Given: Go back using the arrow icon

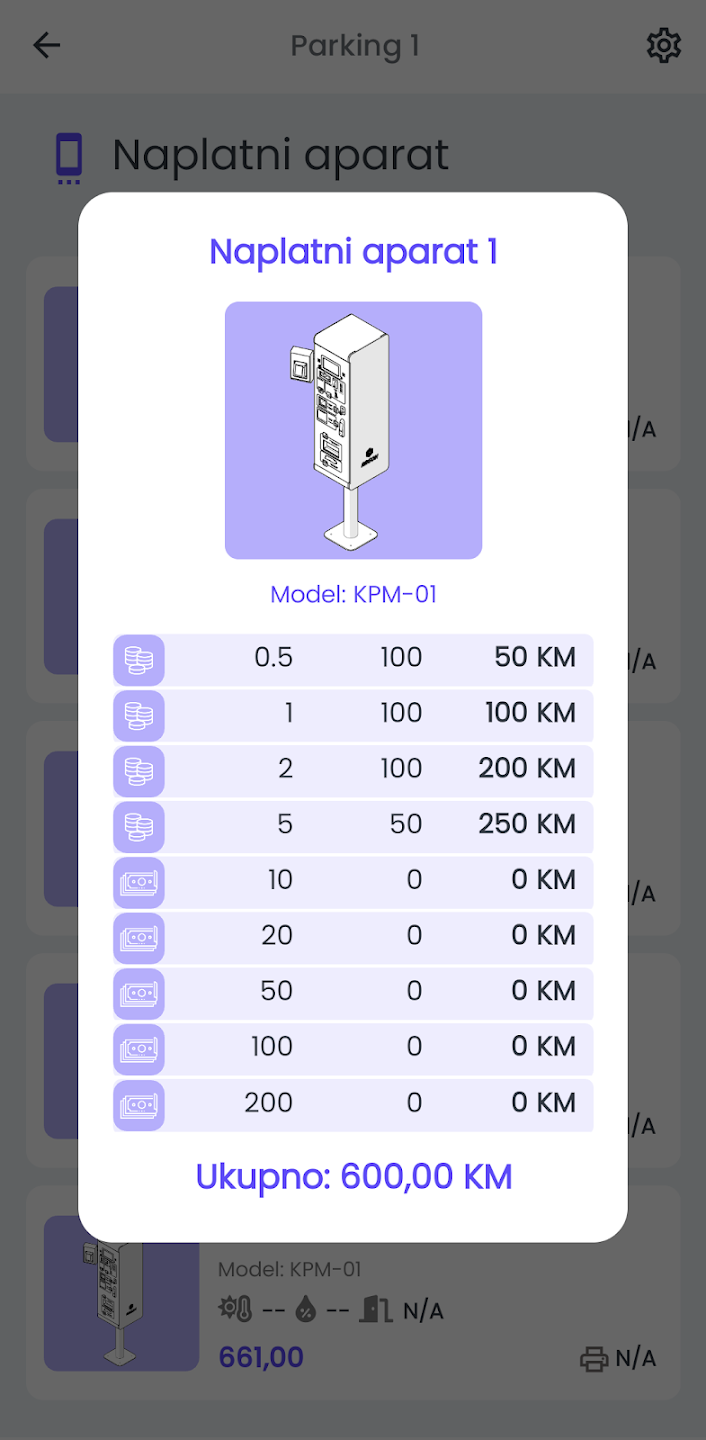Looking at the screenshot, I should [47, 46].
